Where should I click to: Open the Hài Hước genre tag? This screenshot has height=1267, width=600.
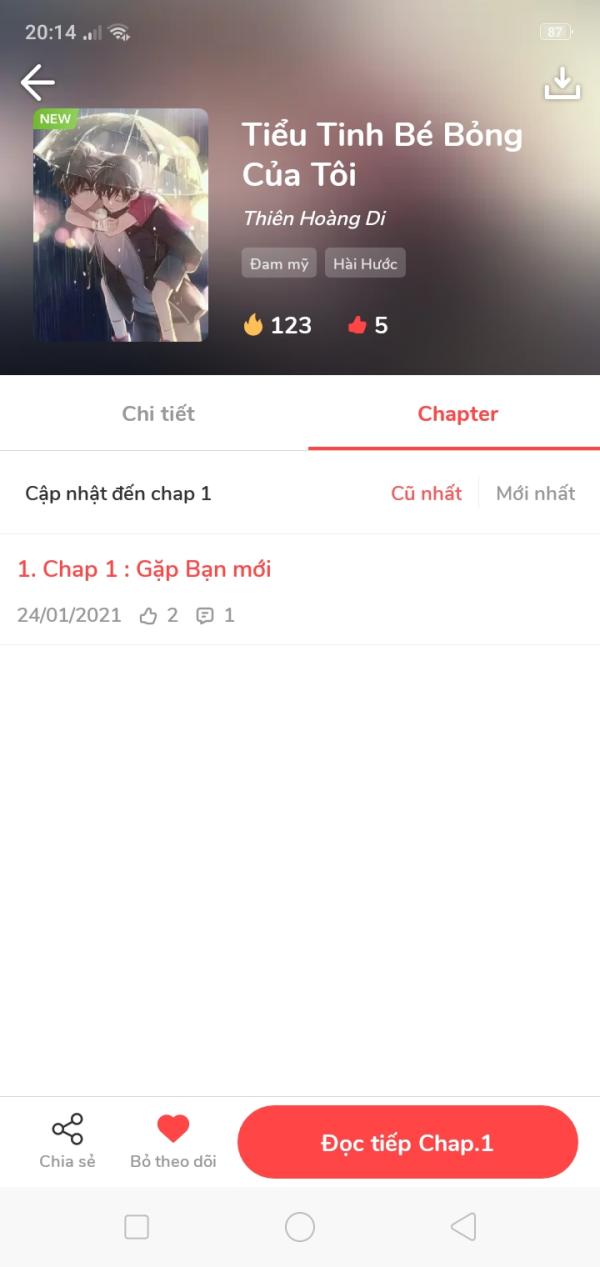[x=365, y=264]
